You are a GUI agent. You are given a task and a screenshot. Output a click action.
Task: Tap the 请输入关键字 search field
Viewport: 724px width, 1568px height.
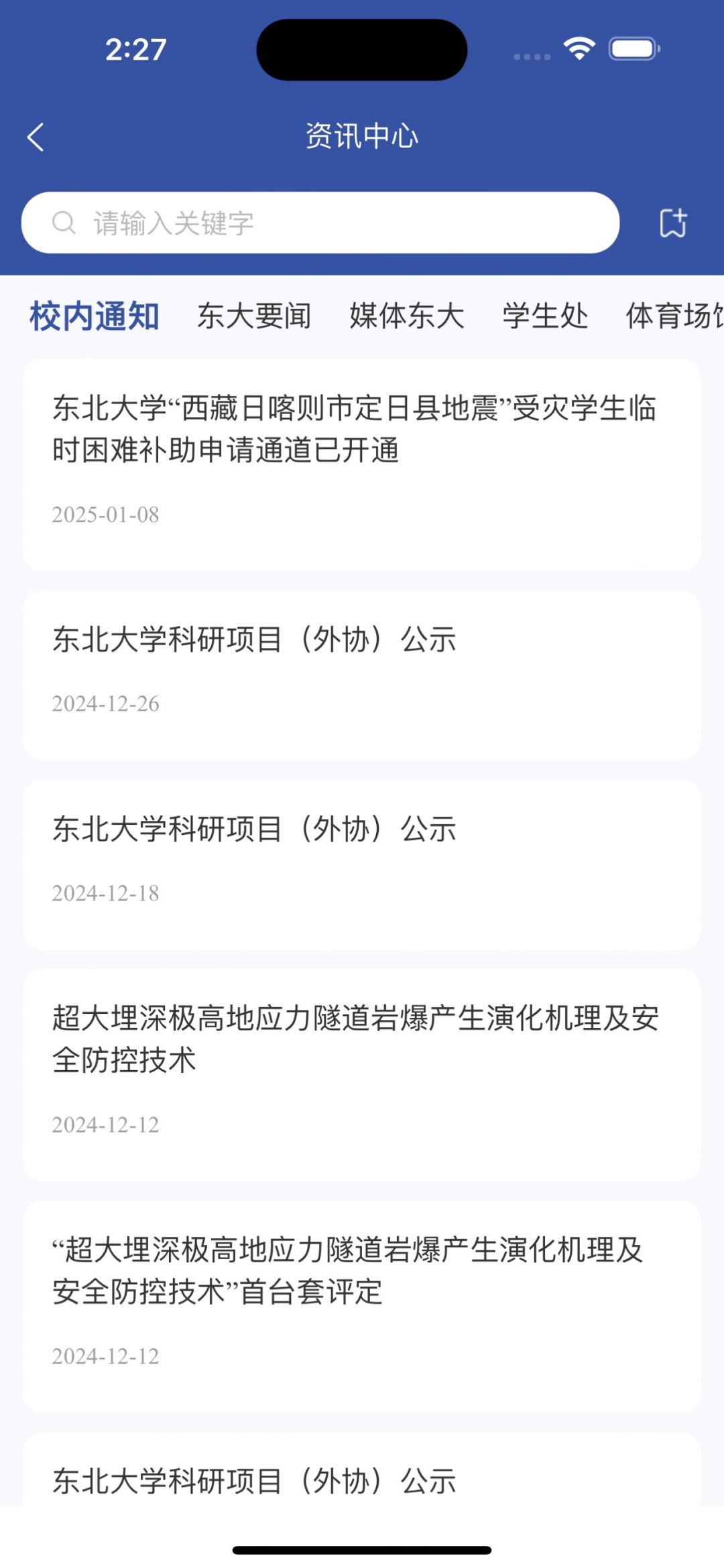tap(320, 223)
